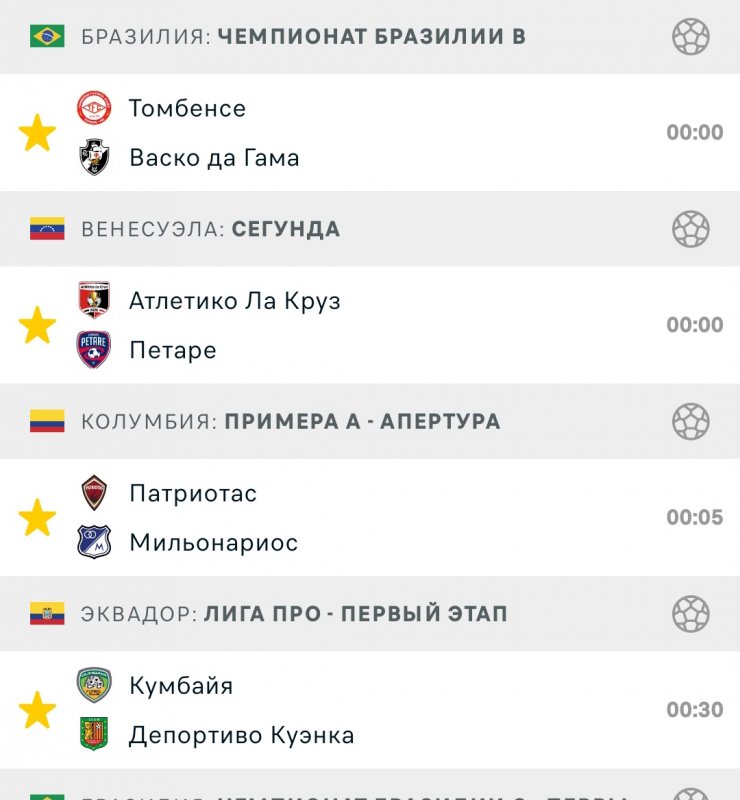Toggle the favorite star on the Патриотас match
The image size is (740, 800).
37,518
